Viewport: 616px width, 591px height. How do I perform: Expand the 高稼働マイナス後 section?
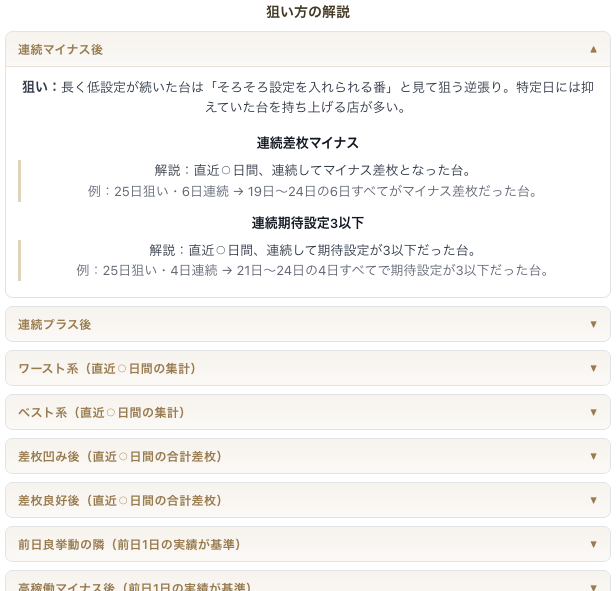pos(308,582)
